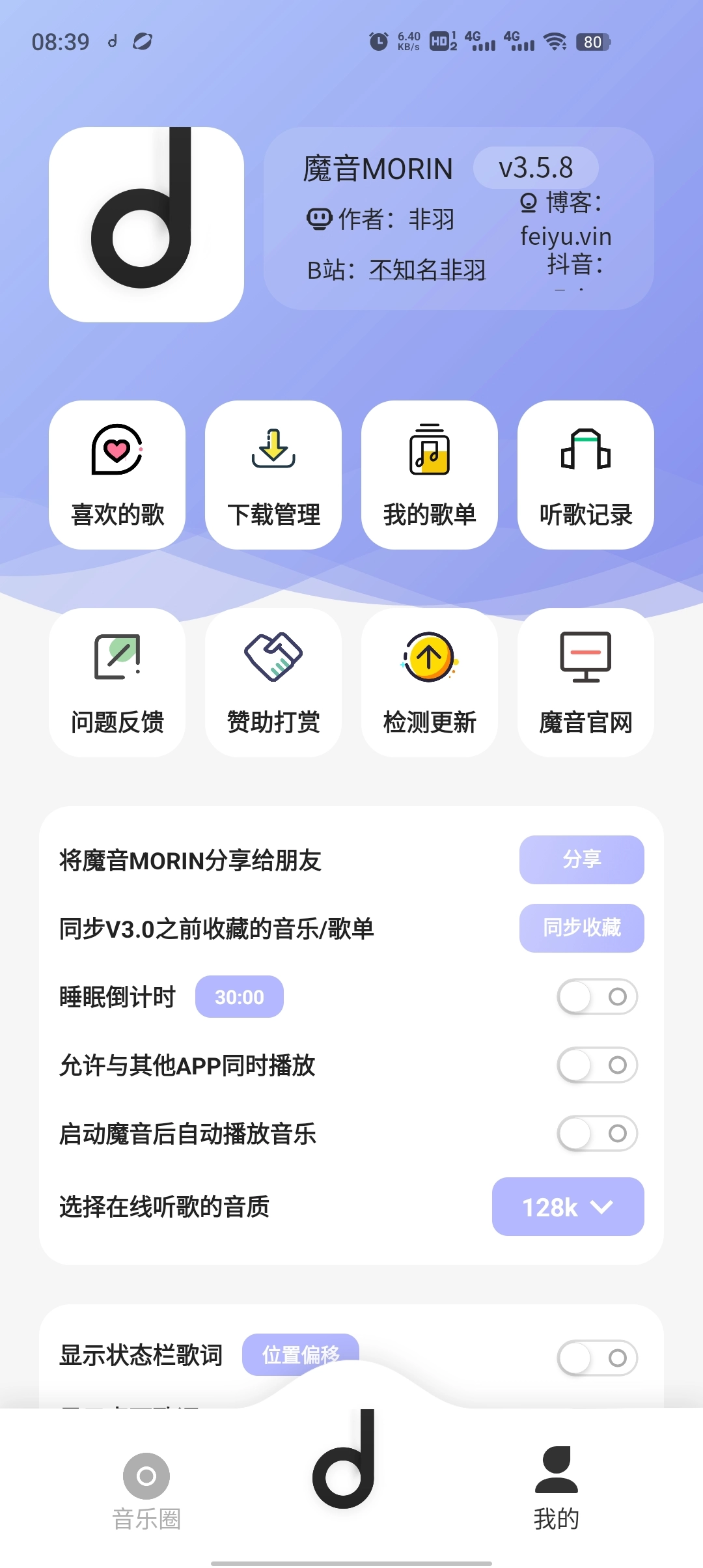The height and width of the screenshot is (1568, 703).
Task: Open 喜欢的歌 (liked songs)
Action: [117, 477]
